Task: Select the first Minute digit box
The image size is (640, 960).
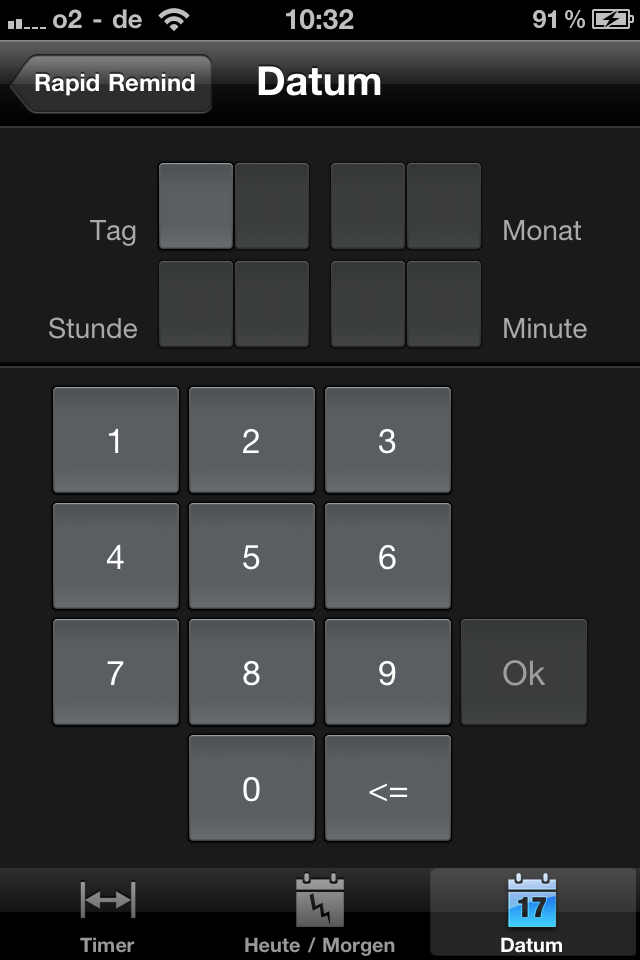Action: [x=368, y=304]
